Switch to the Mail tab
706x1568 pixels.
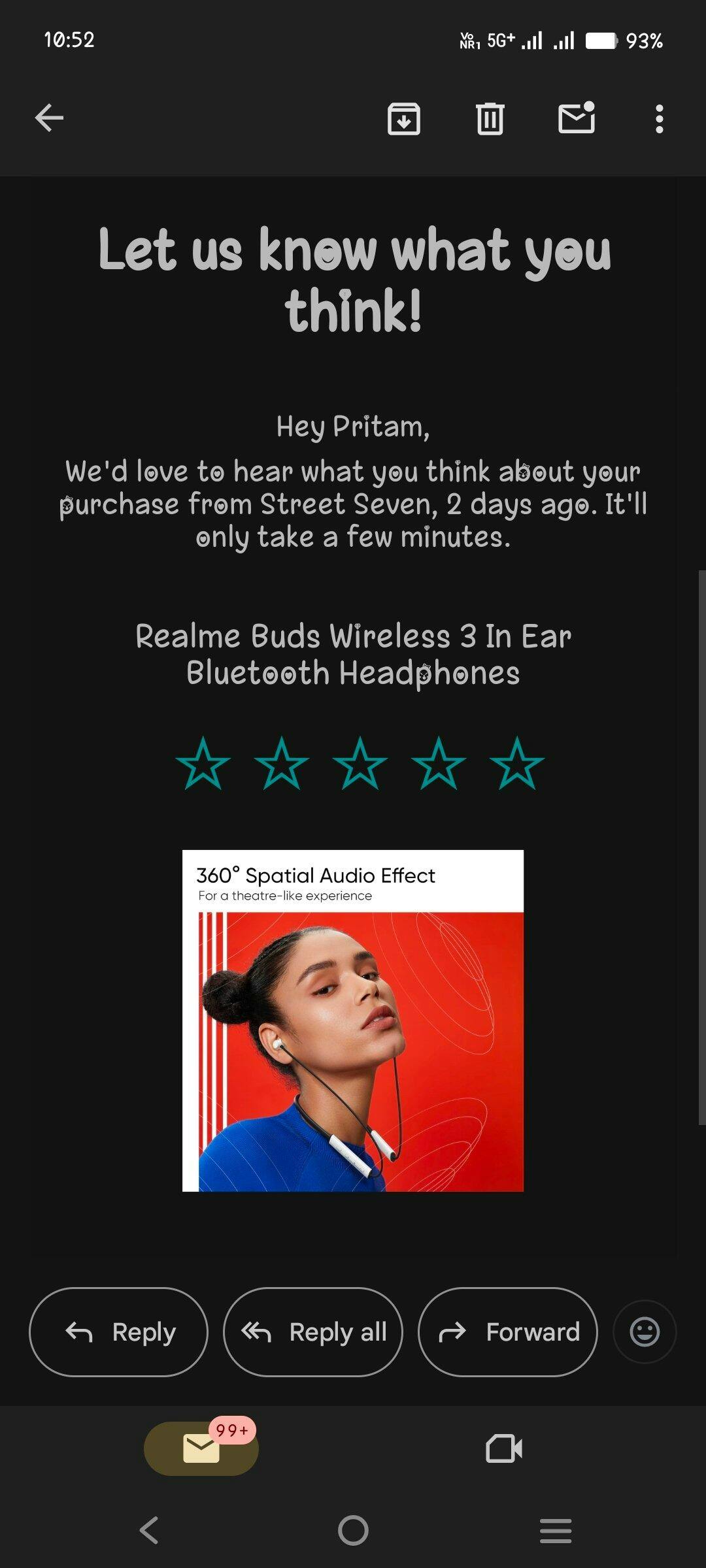[201, 1448]
